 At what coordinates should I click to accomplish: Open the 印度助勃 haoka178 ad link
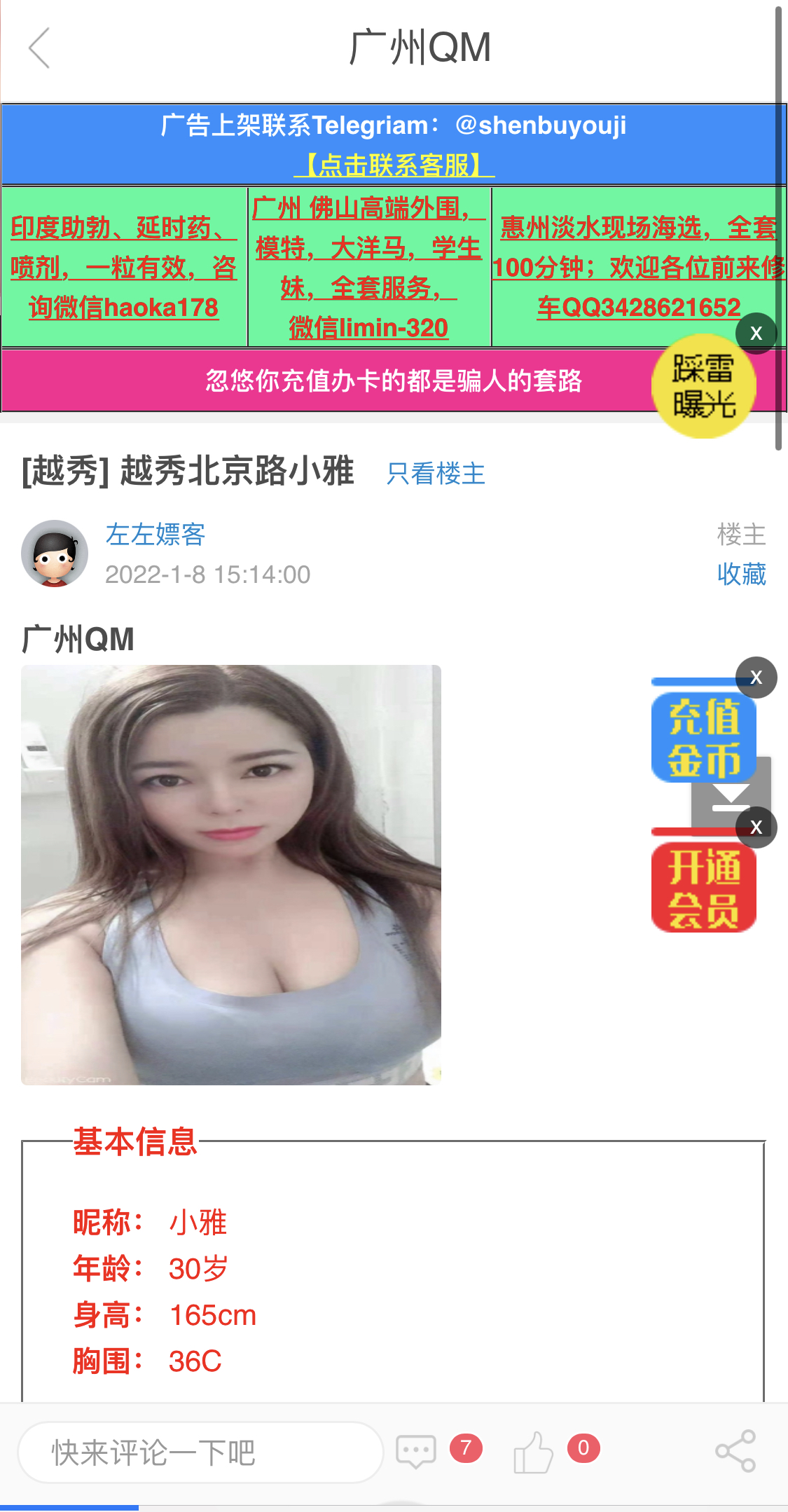[x=124, y=268]
